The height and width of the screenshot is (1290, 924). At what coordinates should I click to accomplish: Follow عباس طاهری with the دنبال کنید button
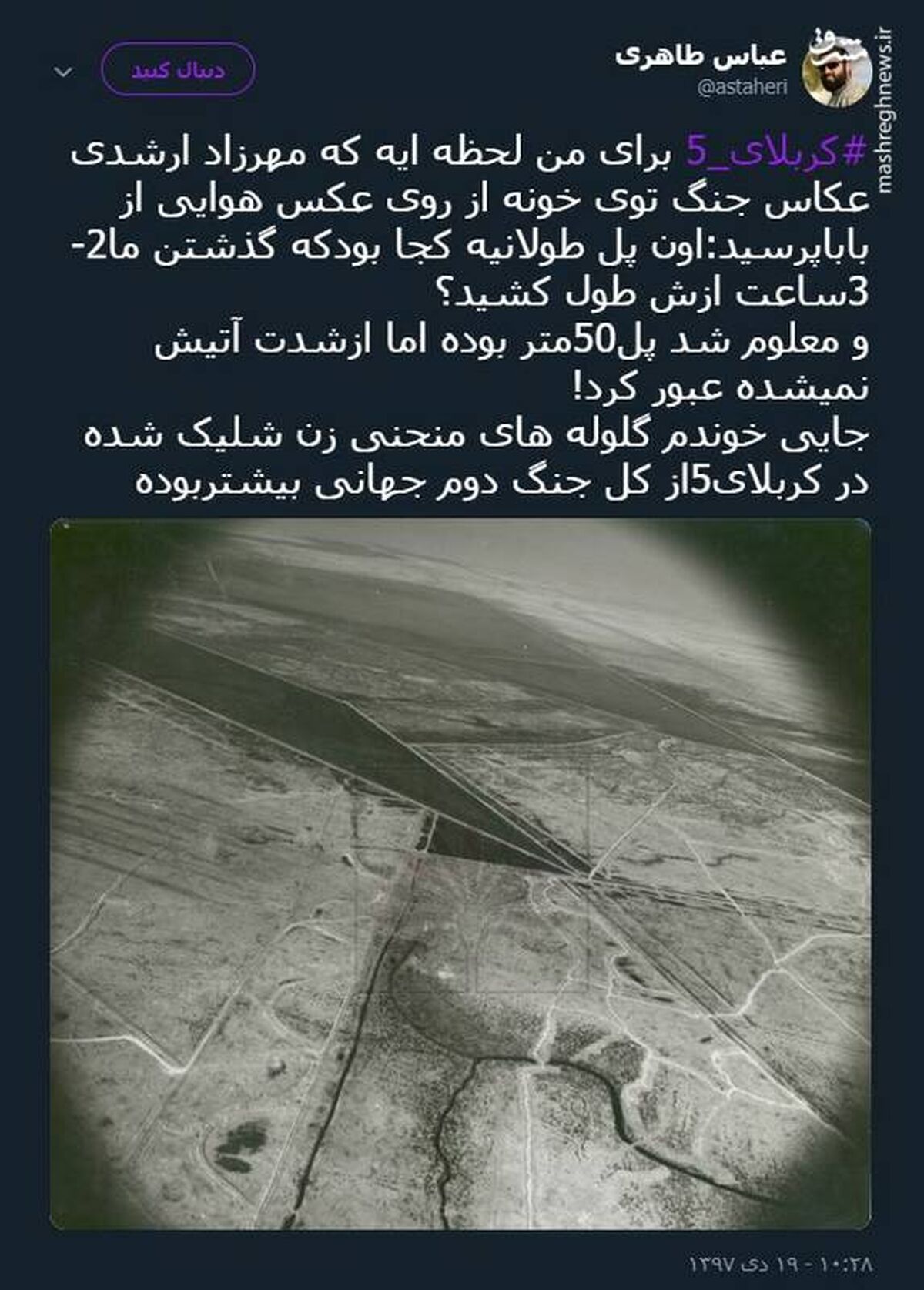[178, 70]
